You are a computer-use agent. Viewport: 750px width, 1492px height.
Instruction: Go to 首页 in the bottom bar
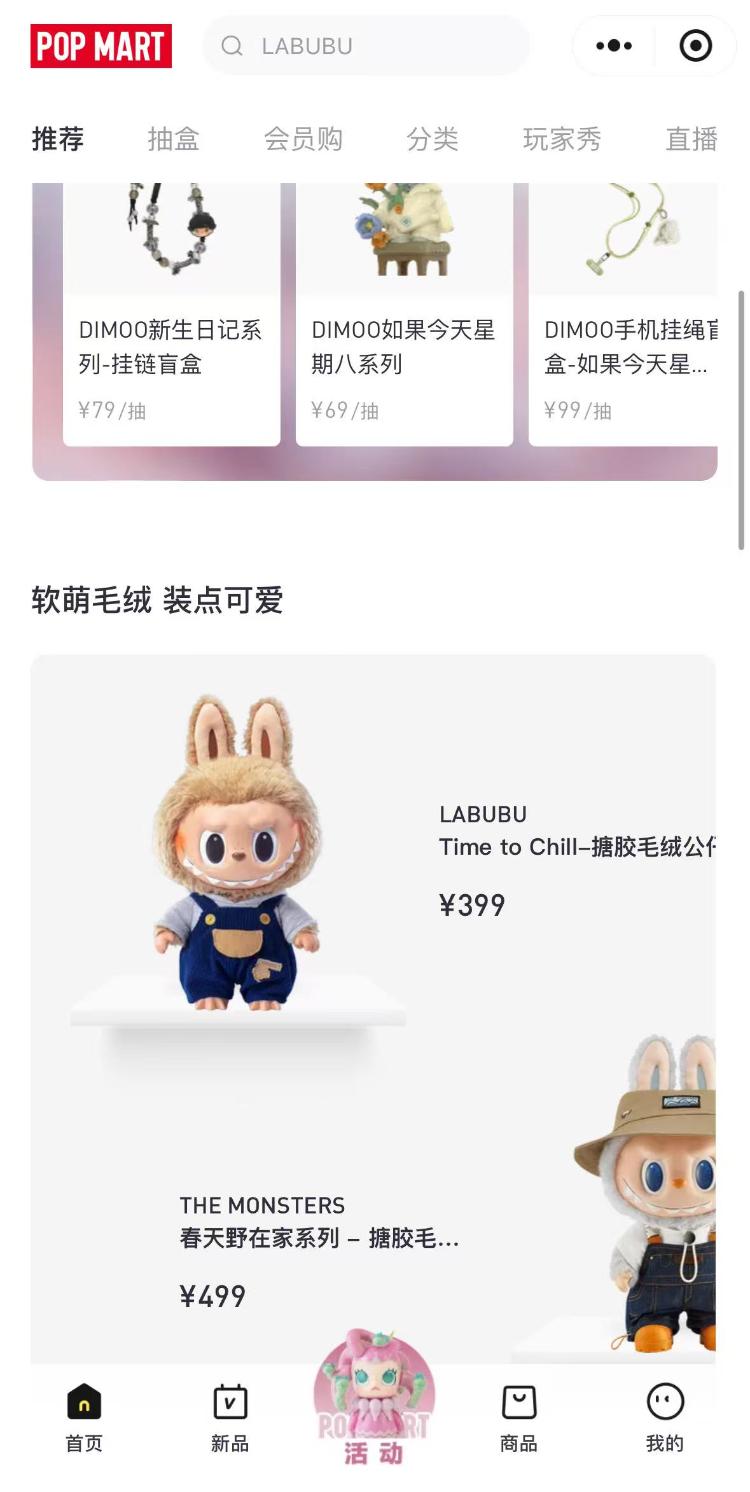[84, 1417]
